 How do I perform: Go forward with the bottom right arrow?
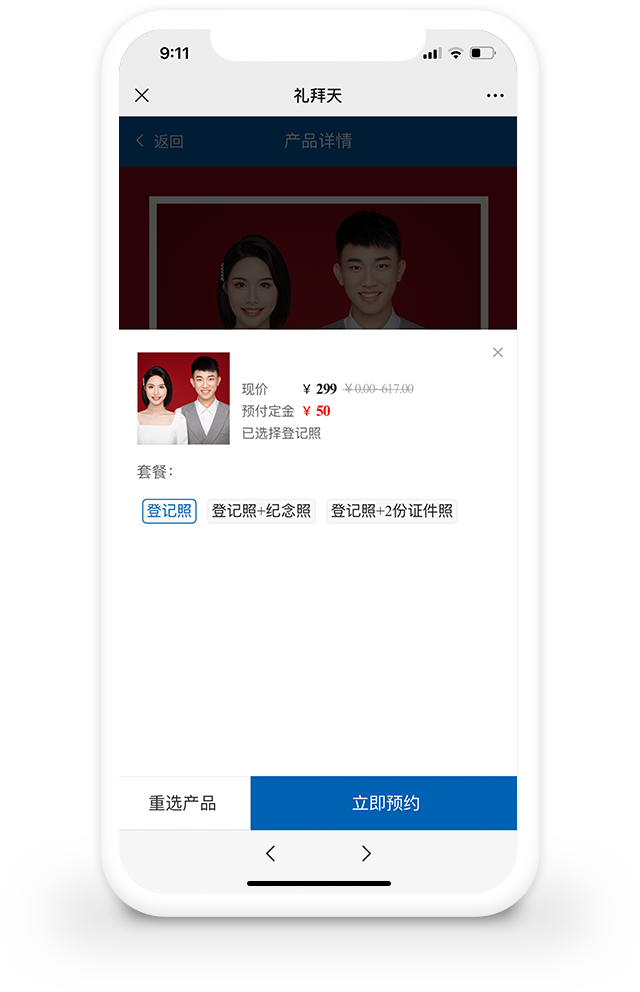point(366,853)
